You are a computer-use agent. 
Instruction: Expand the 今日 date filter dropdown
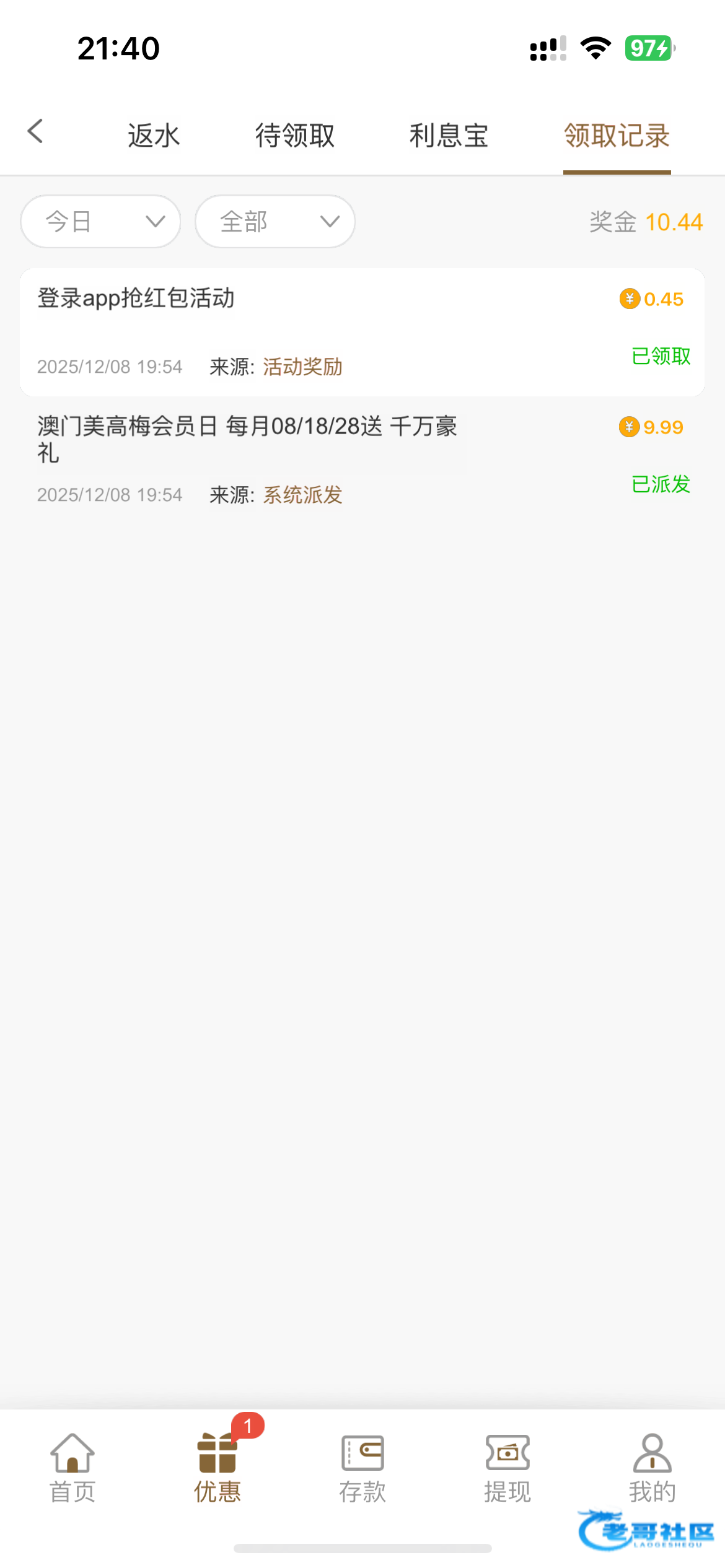pyautogui.click(x=100, y=222)
